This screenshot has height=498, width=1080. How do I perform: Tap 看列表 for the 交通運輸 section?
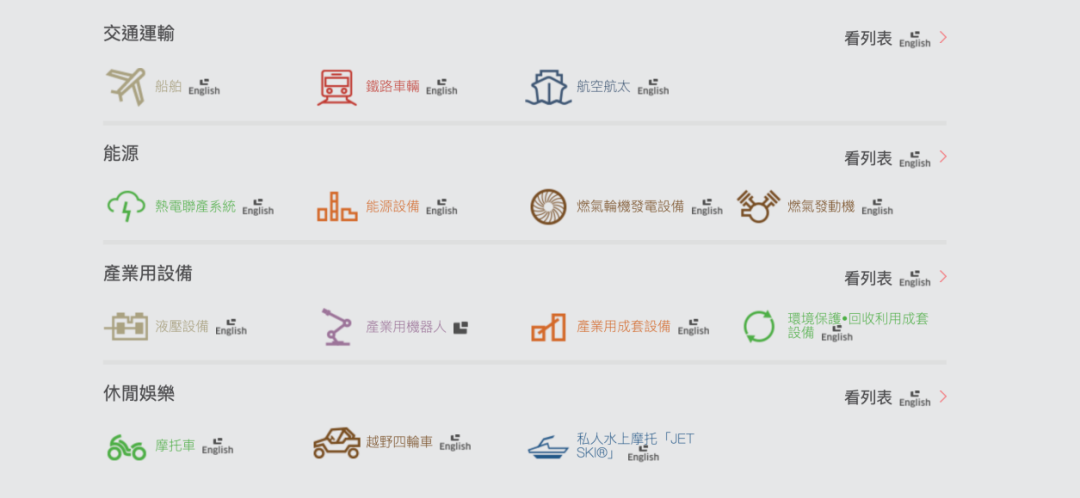pyautogui.click(x=868, y=38)
